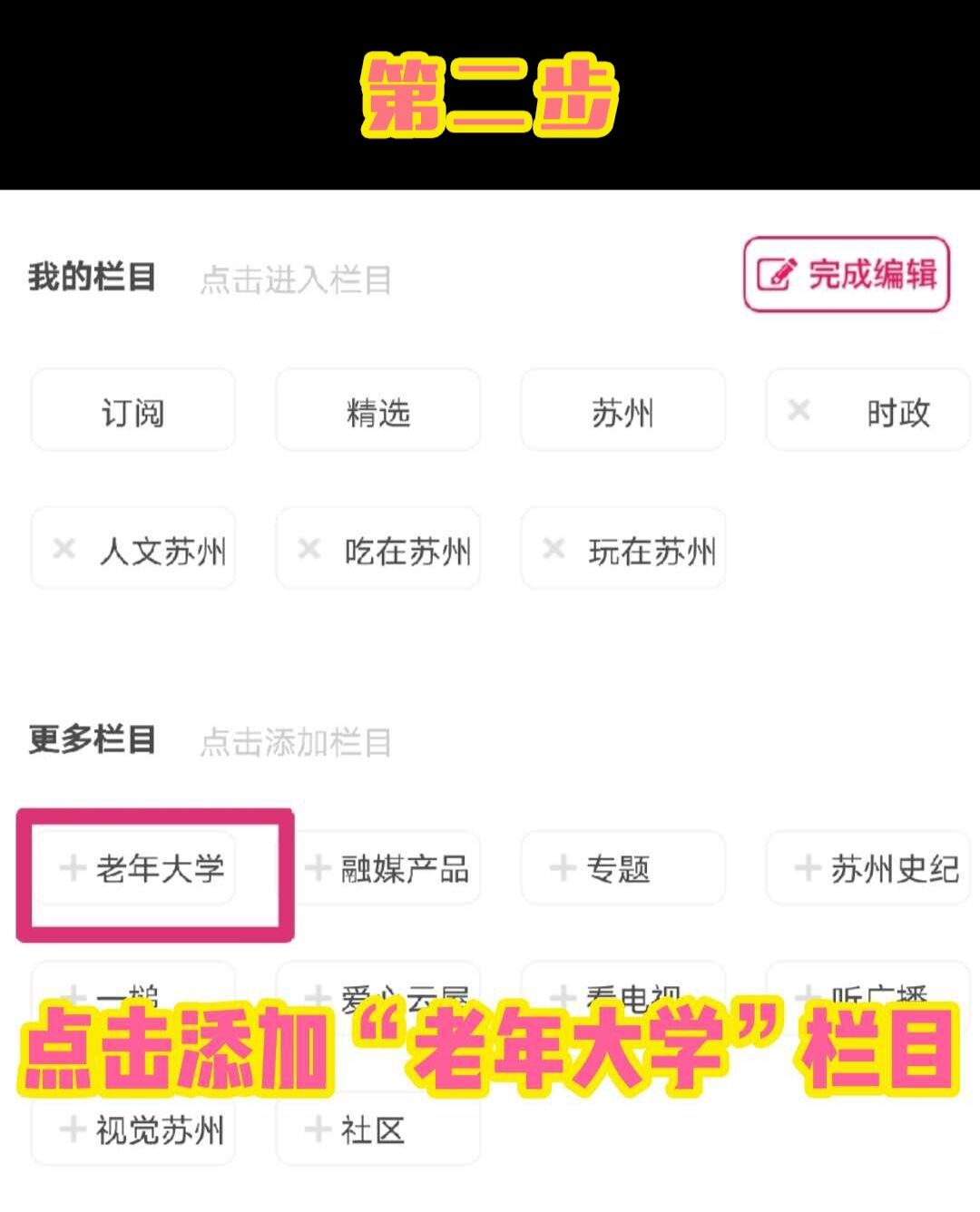Add the 专题 column
The width and height of the screenshot is (980, 1212).
(622, 868)
